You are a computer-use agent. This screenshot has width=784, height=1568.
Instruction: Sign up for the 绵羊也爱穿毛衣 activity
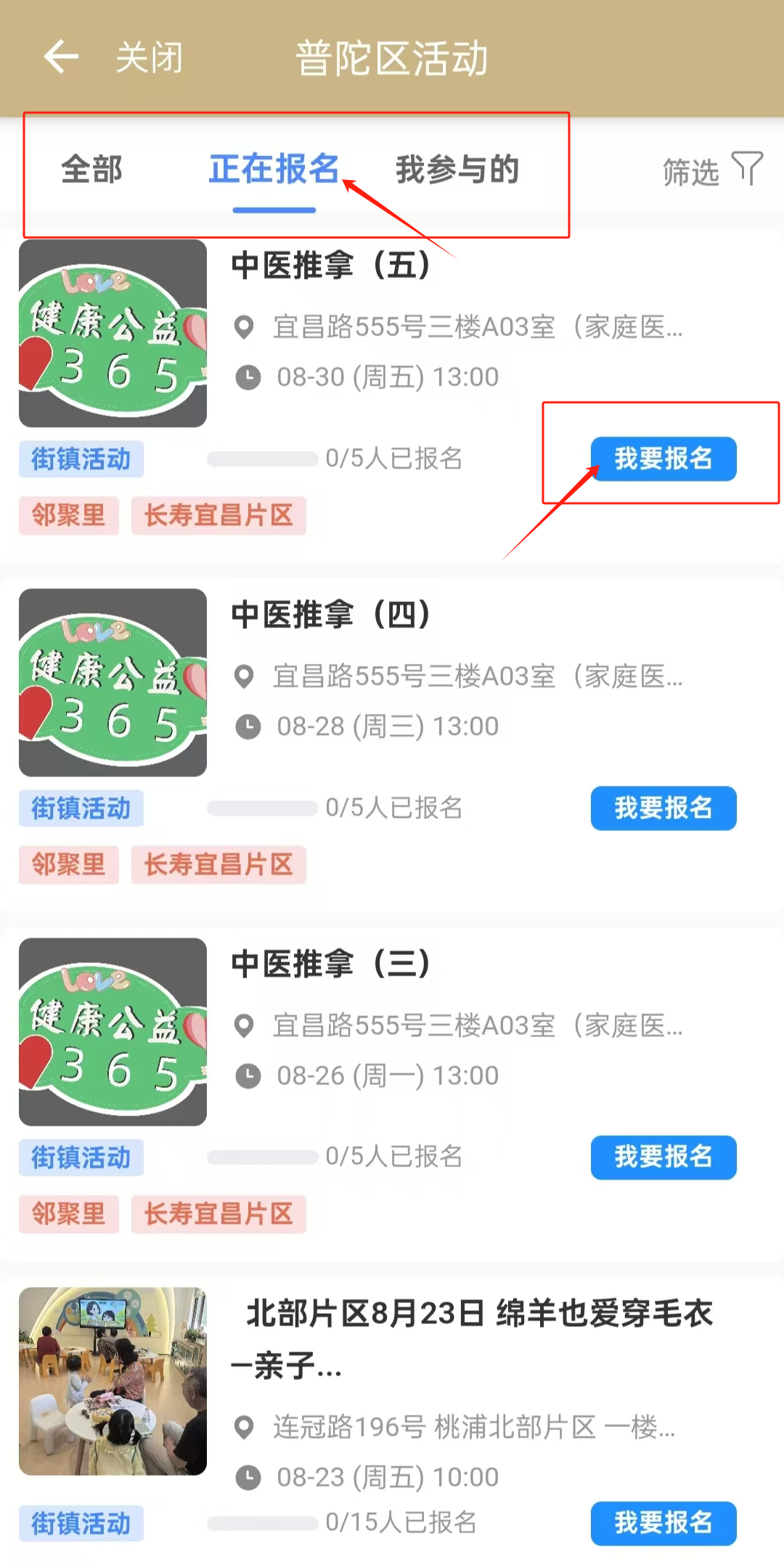[663, 1523]
